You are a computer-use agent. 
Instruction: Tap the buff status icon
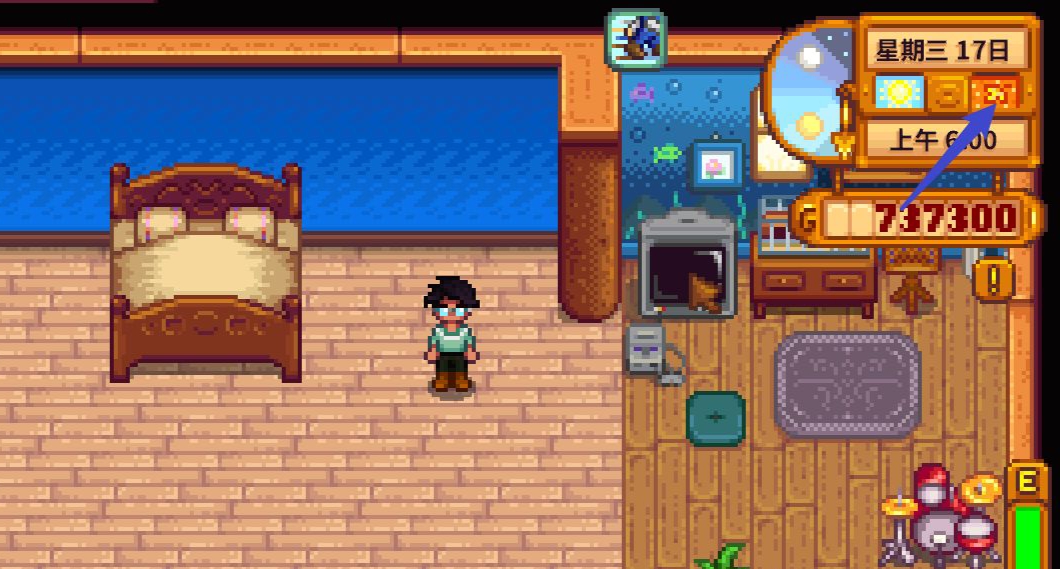coord(637,38)
